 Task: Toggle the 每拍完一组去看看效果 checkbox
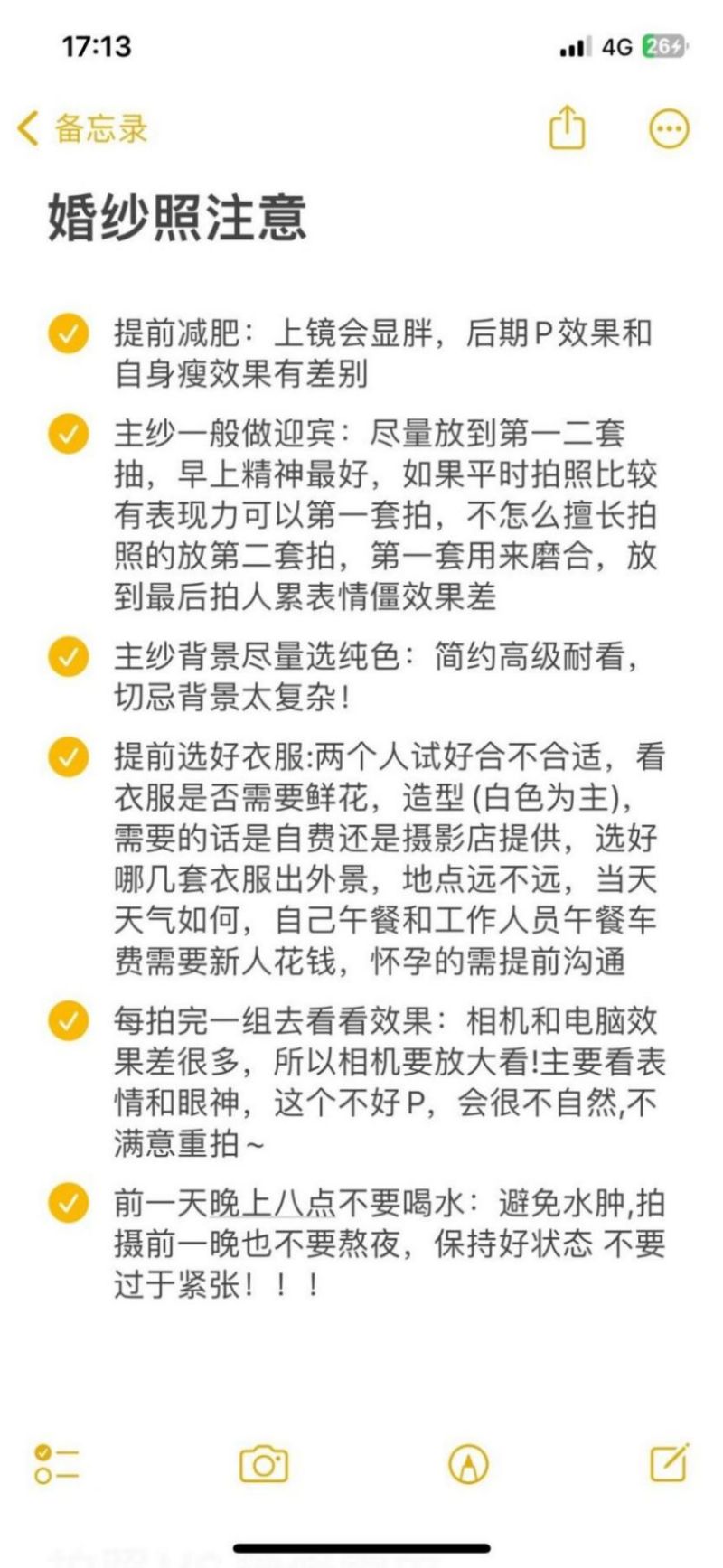(69, 1021)
